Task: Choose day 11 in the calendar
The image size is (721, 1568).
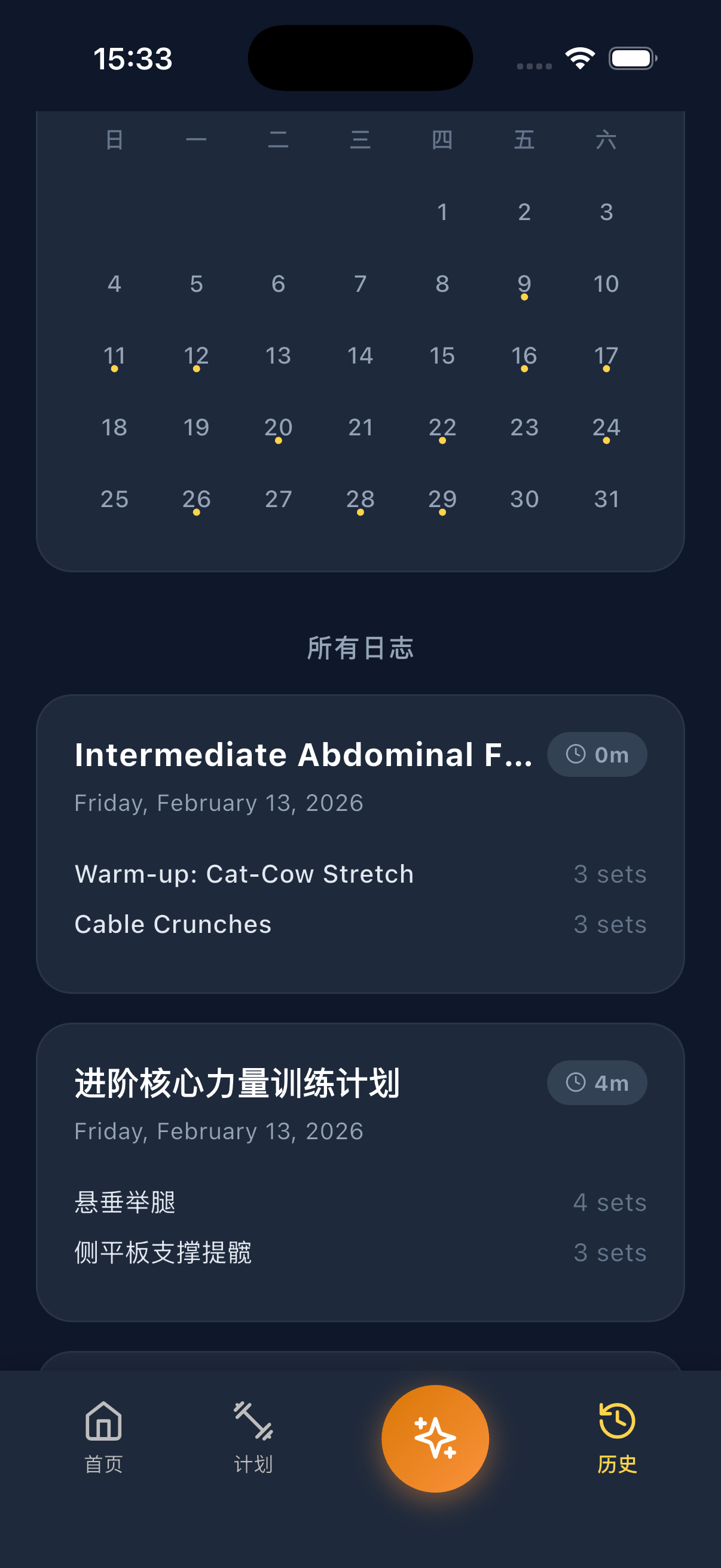Action: (x=114, y=356)
